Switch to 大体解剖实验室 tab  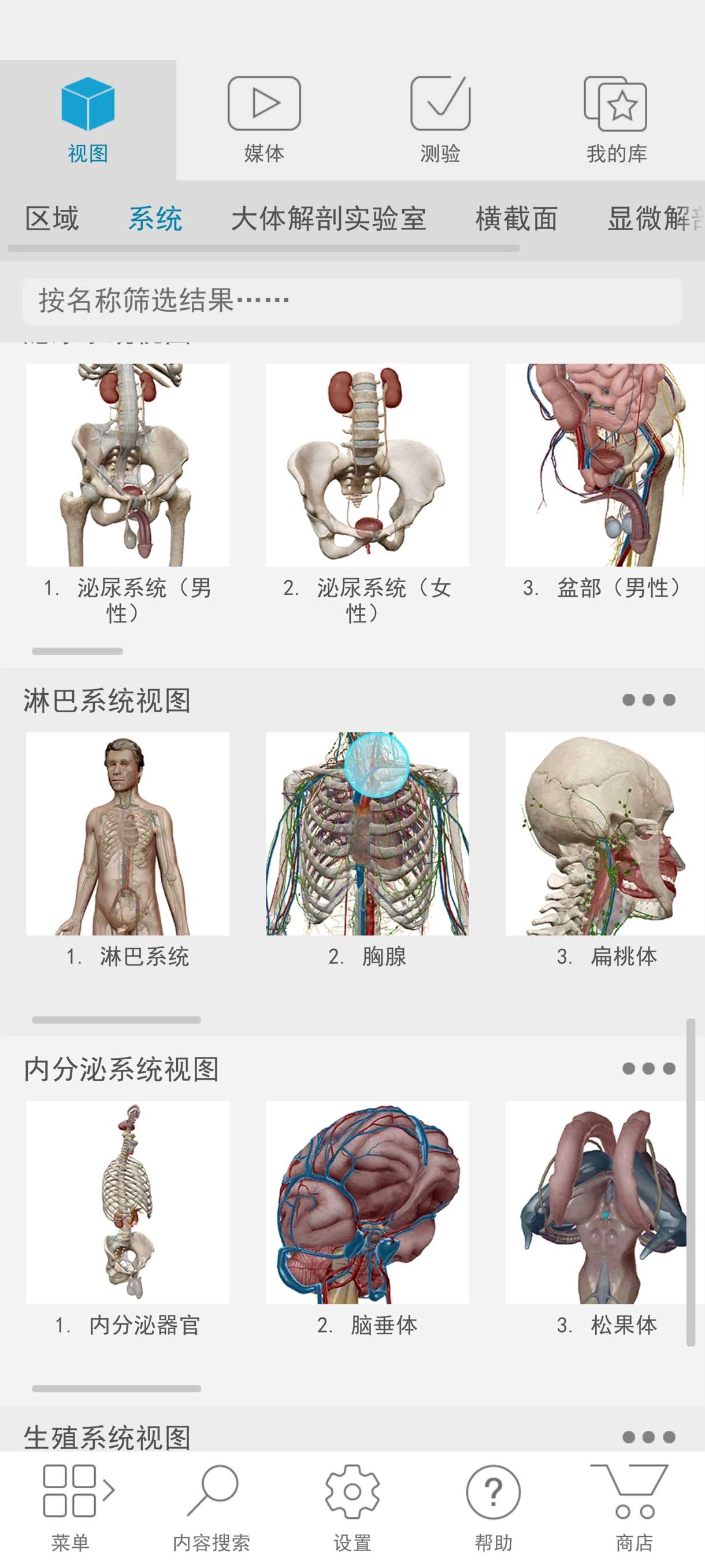[328, 219]
